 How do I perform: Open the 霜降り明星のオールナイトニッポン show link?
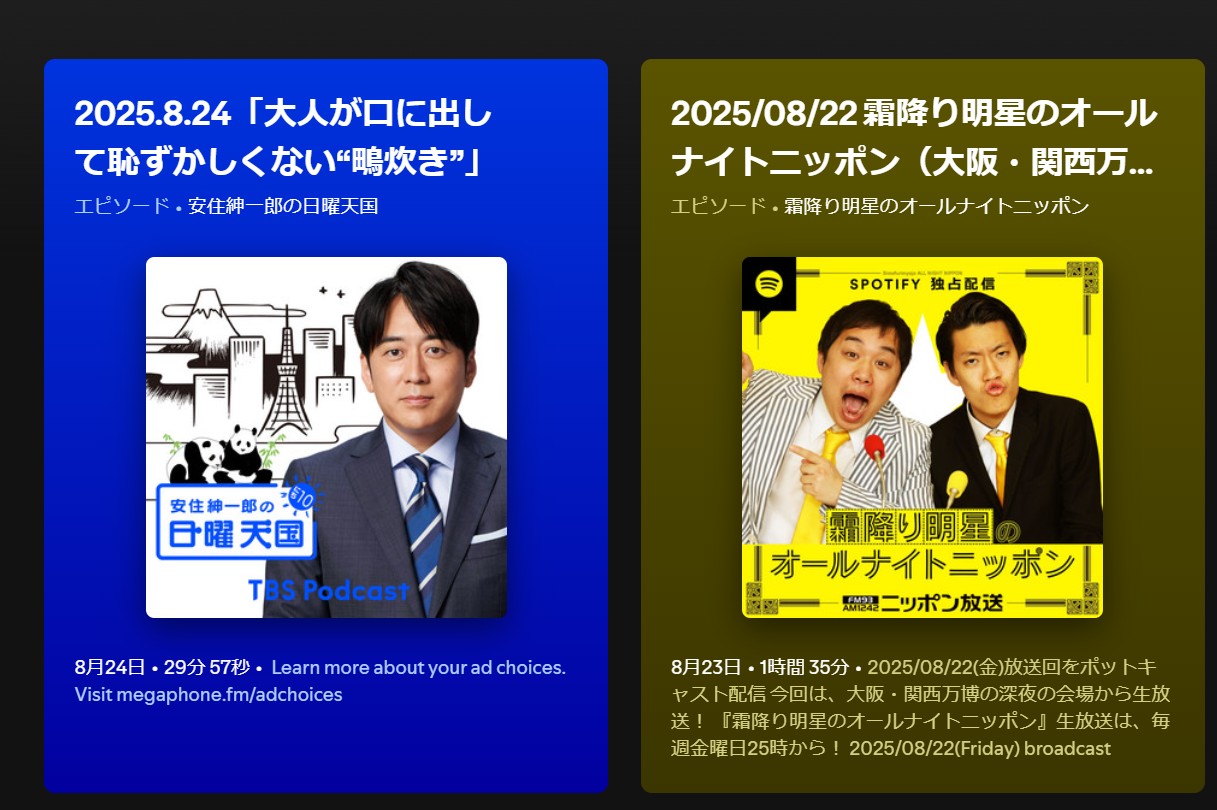click(x=936, y=207)
